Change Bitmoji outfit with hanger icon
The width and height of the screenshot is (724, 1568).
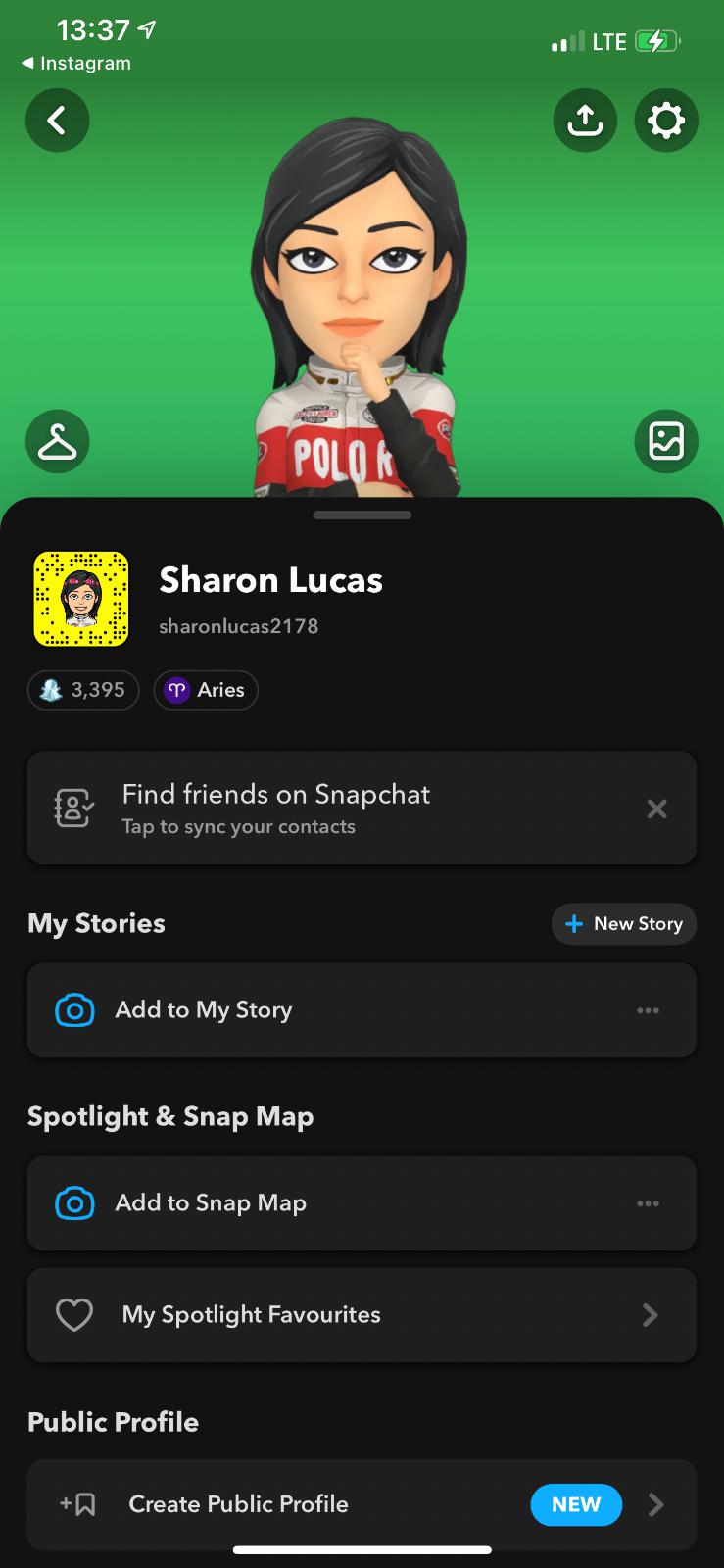click(57, 441)
